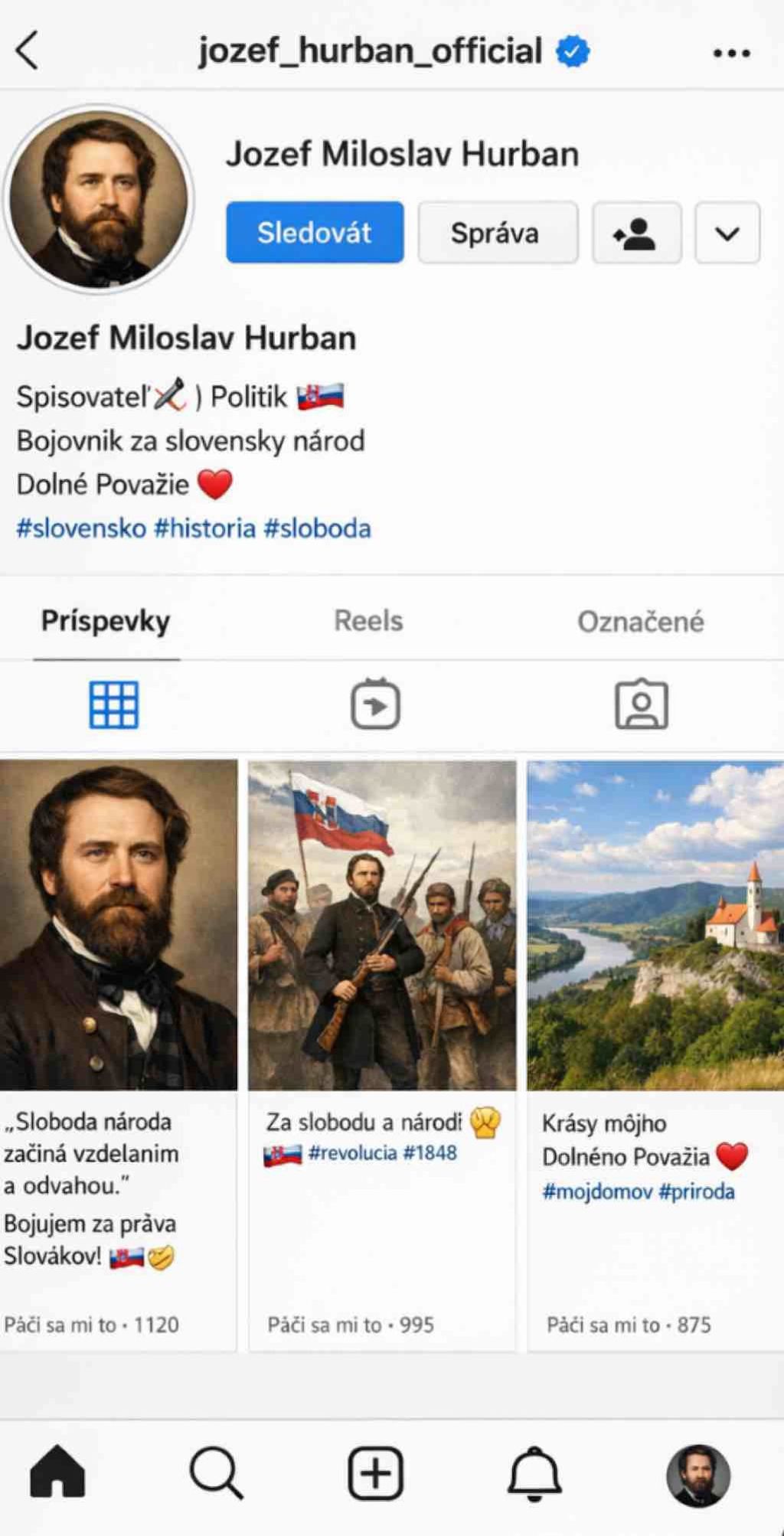Switch to the Označené tab
Screen dimensions: 784x1536
click(x=641, y=622)
